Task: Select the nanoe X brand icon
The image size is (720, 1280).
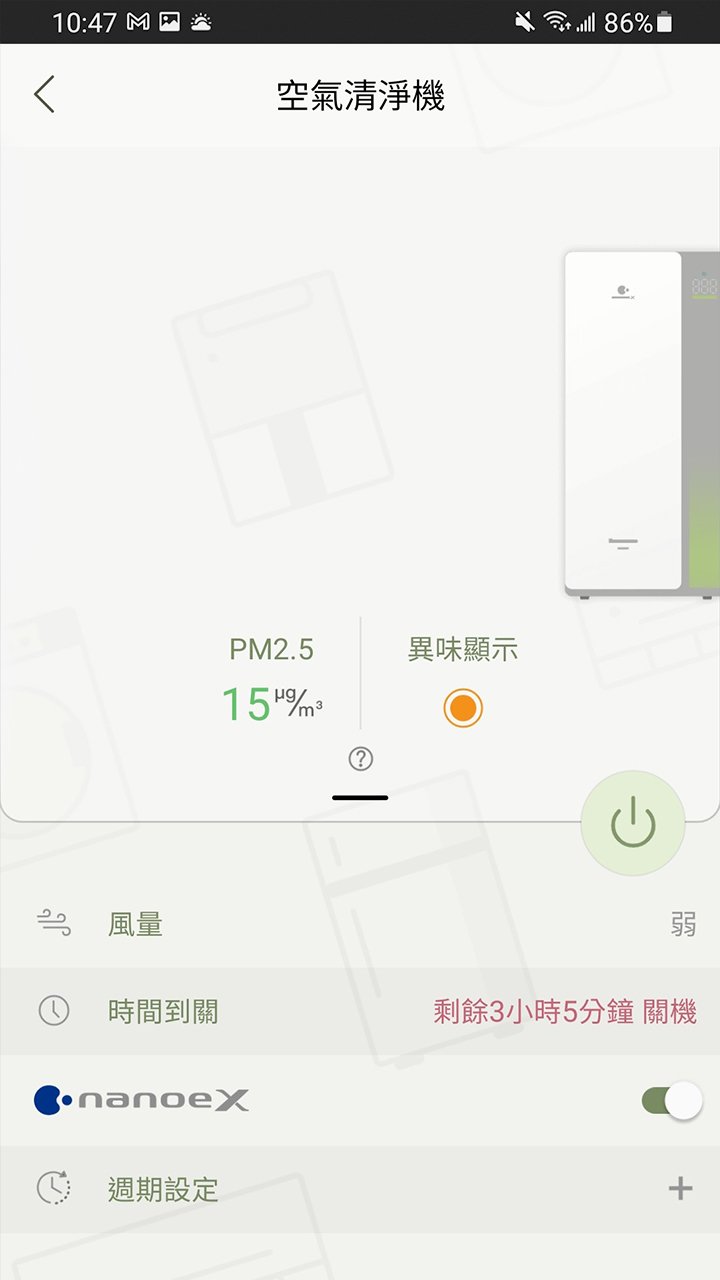Action: pos(140,1100)
